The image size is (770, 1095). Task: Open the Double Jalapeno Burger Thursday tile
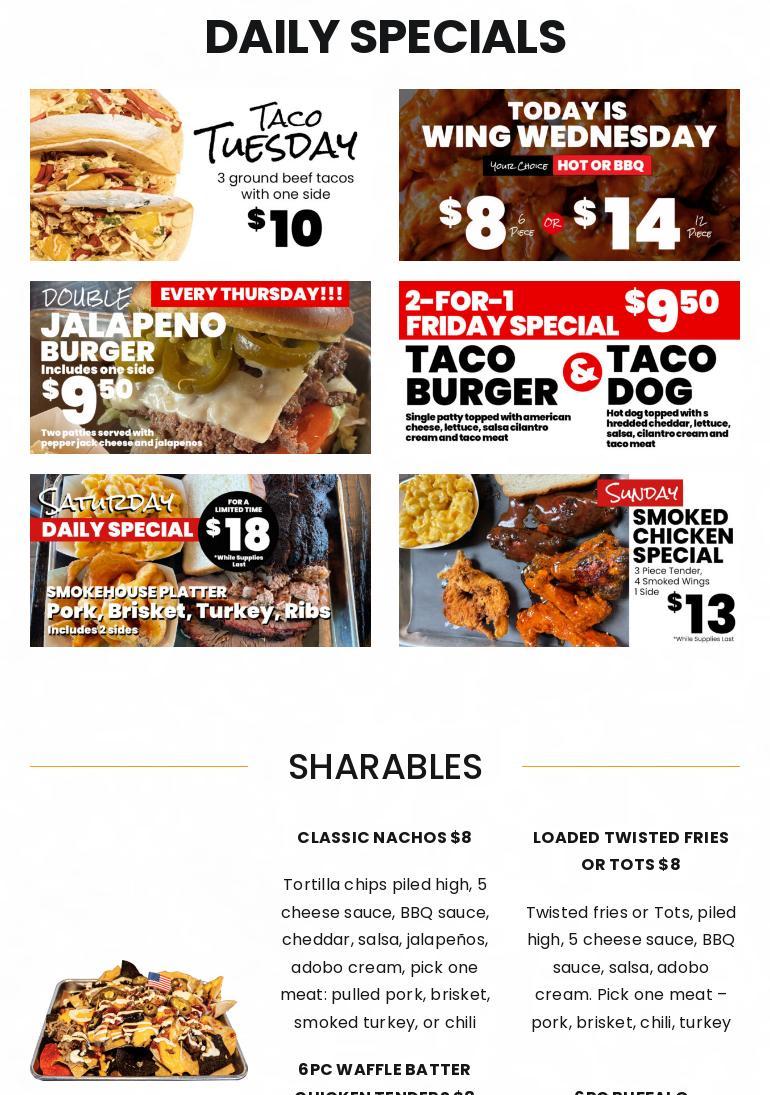point(200,367)
